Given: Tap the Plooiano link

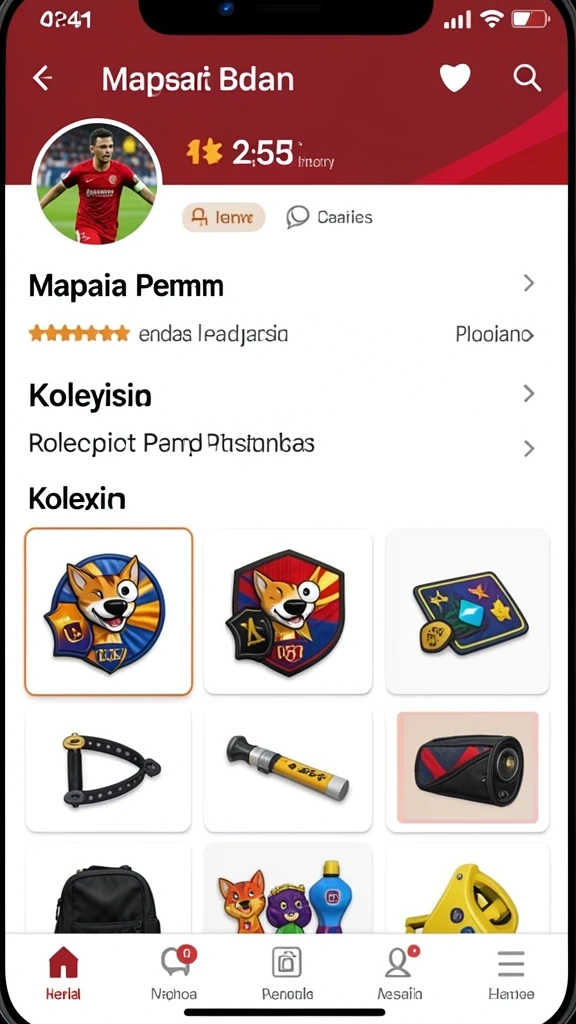Looking at the screenshot, I should pos(494,335).
